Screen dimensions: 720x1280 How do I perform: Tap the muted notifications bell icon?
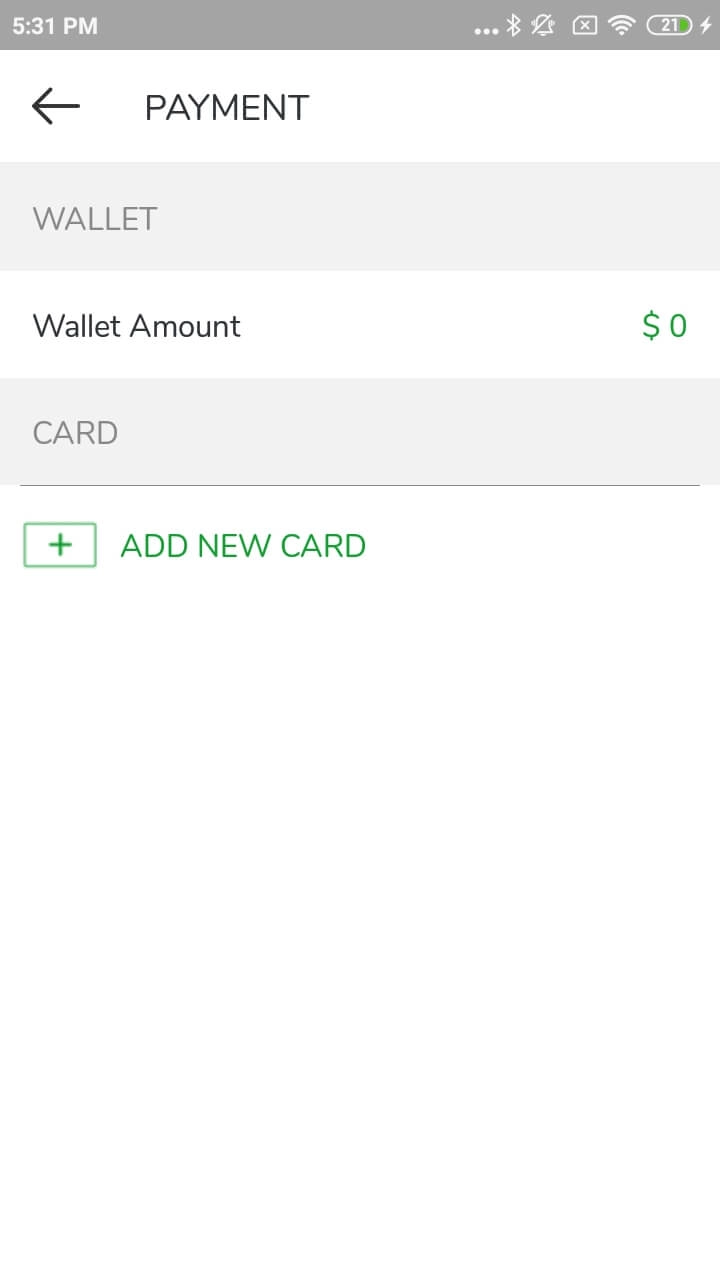pos(543,27)
